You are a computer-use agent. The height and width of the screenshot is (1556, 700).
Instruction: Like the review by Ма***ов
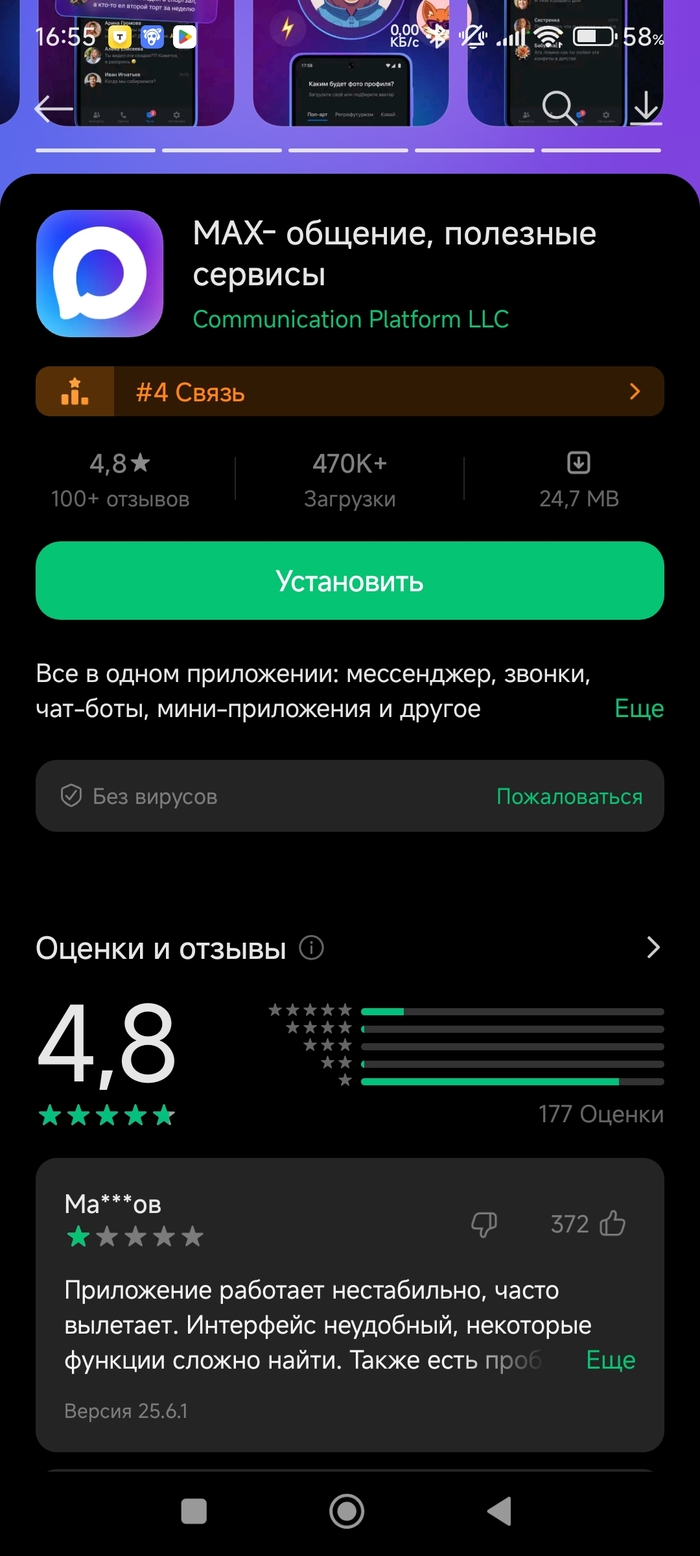[612, 1224]
